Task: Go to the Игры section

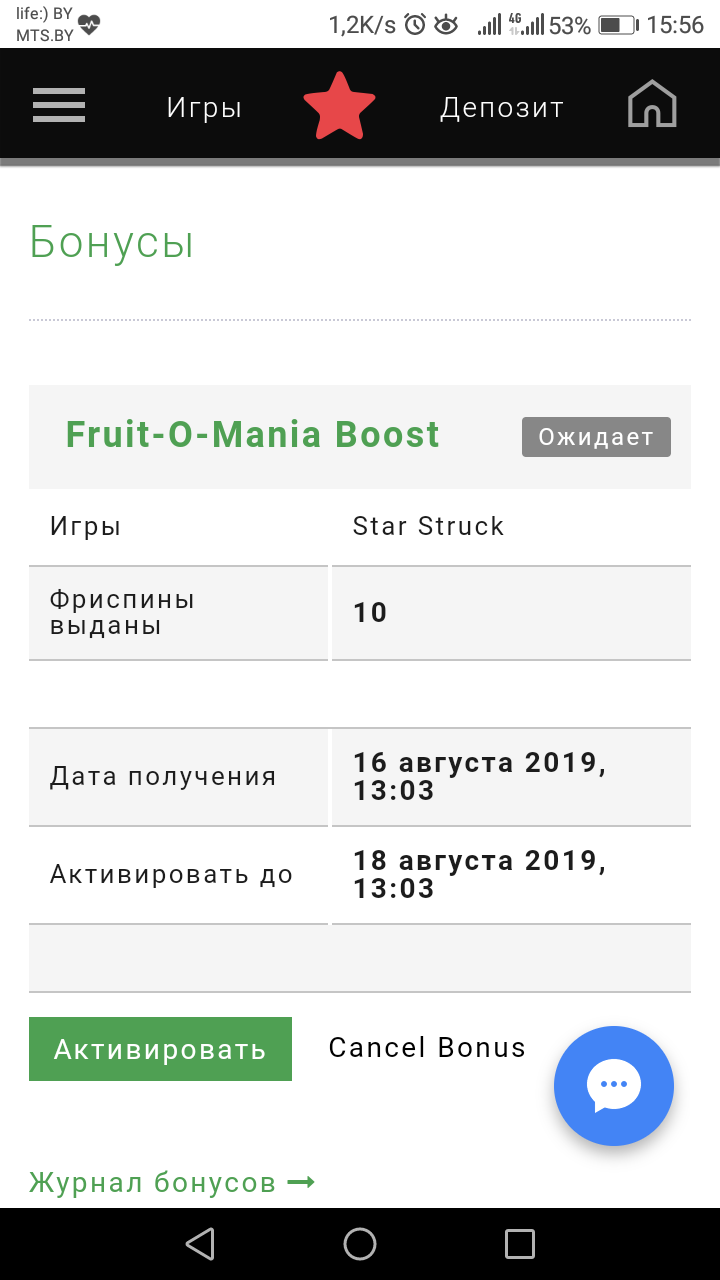Action: pos(204,108)
